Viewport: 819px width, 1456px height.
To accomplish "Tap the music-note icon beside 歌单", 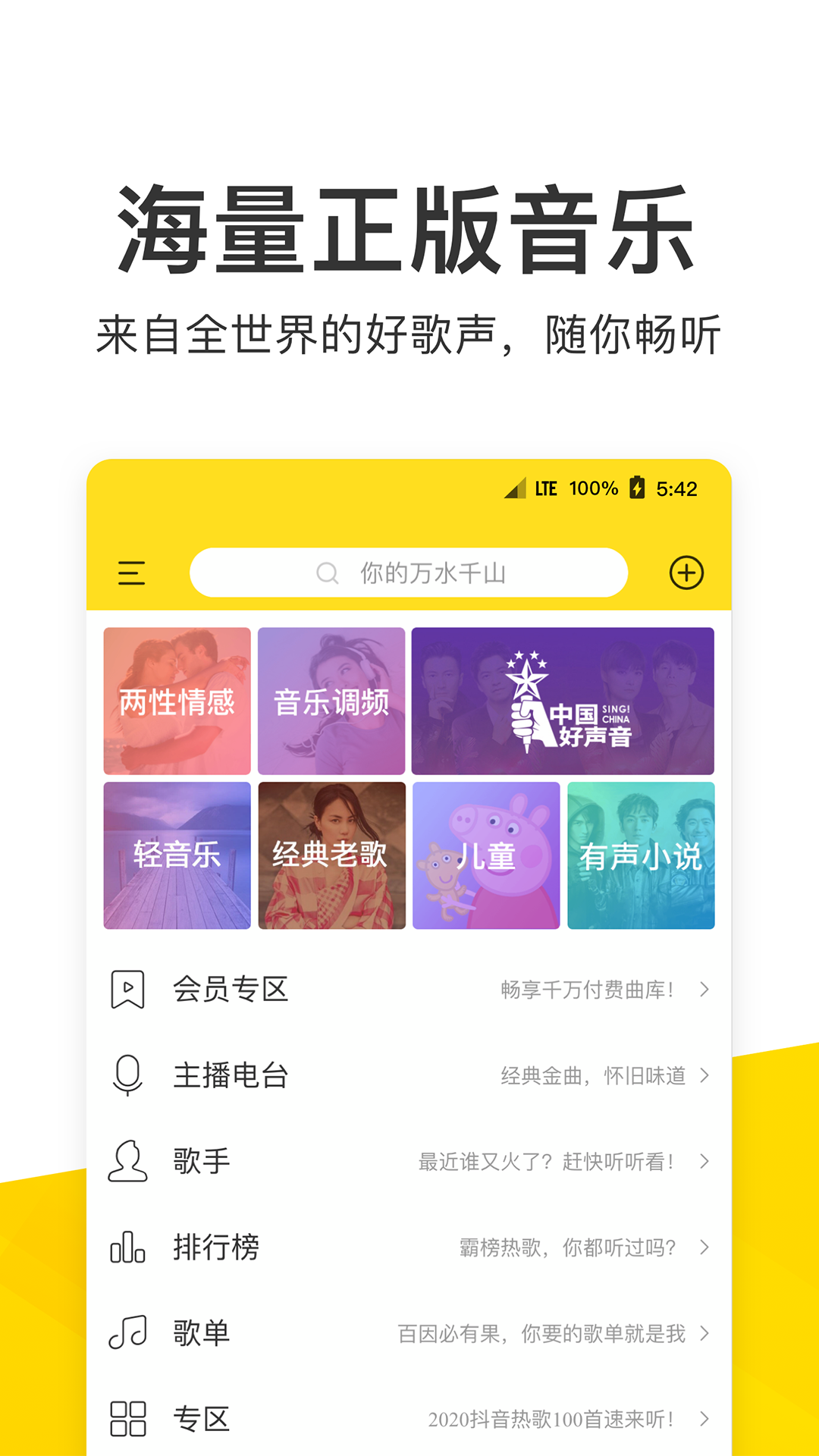I will tap(127, 1332).
